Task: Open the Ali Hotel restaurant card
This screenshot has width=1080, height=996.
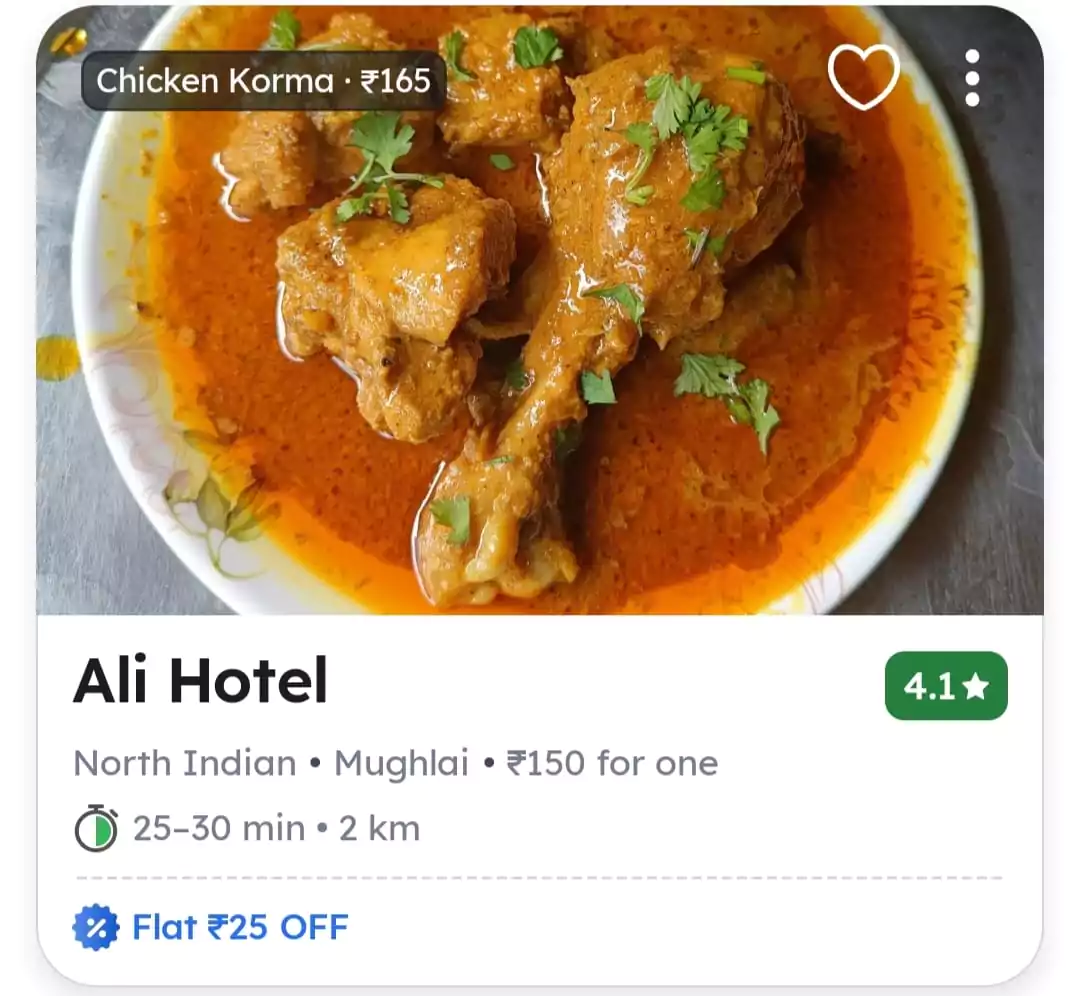Action: click(200, 682)
